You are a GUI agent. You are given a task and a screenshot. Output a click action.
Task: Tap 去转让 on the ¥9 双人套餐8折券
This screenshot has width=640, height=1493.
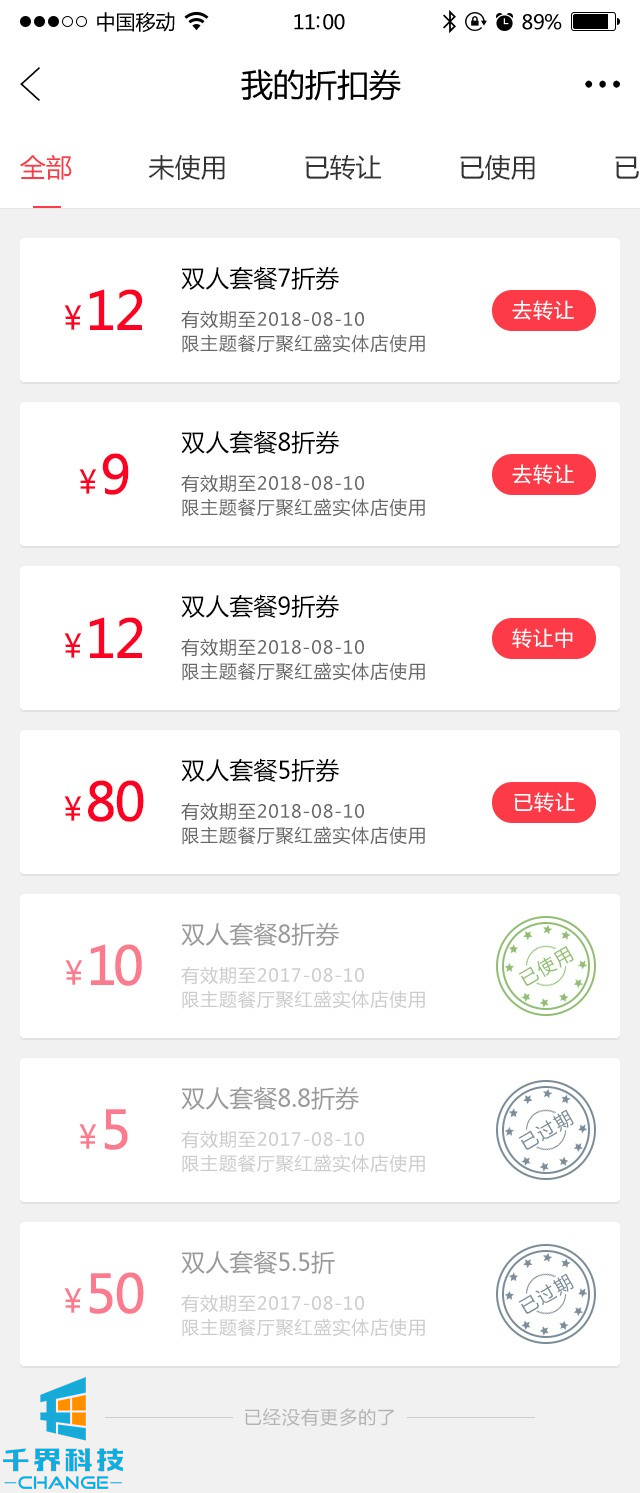tap(543, 475)
